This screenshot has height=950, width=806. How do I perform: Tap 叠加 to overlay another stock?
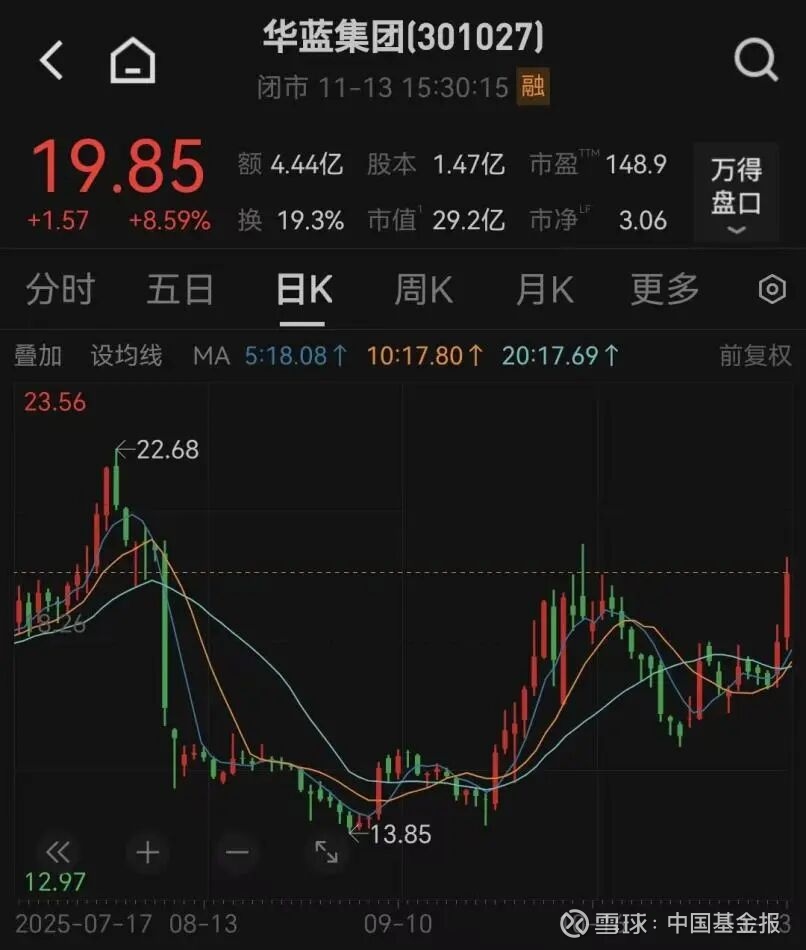point(38,355)
